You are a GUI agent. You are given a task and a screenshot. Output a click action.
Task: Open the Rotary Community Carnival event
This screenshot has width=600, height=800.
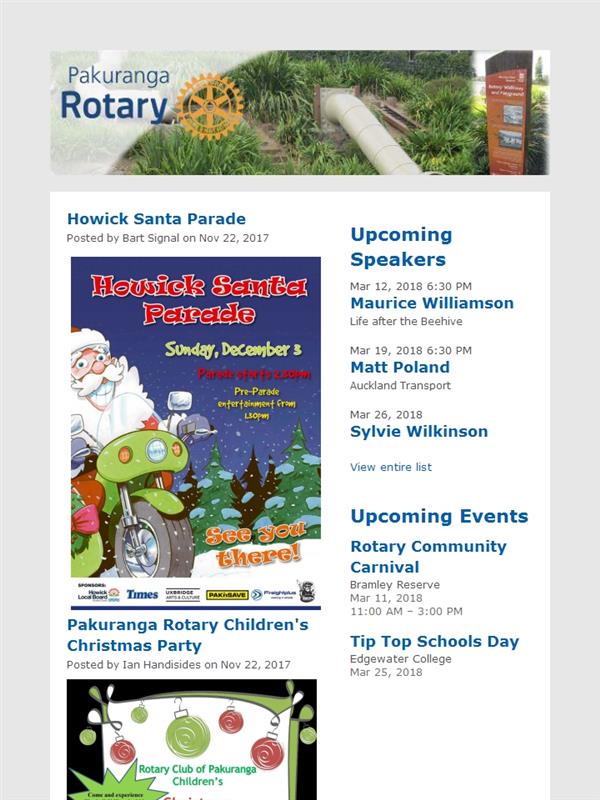coord(428,557)
